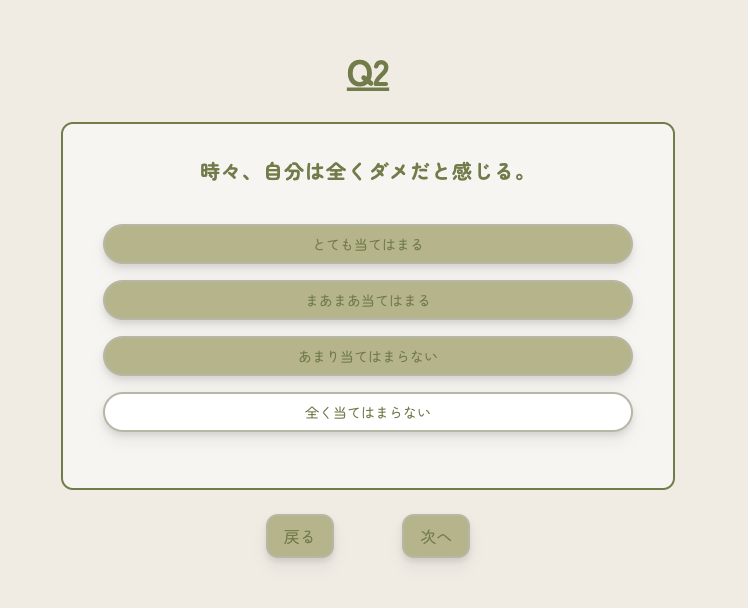Screen dimensions: 748x608
Task: Continue with the 次へ button
Action: 436,536
